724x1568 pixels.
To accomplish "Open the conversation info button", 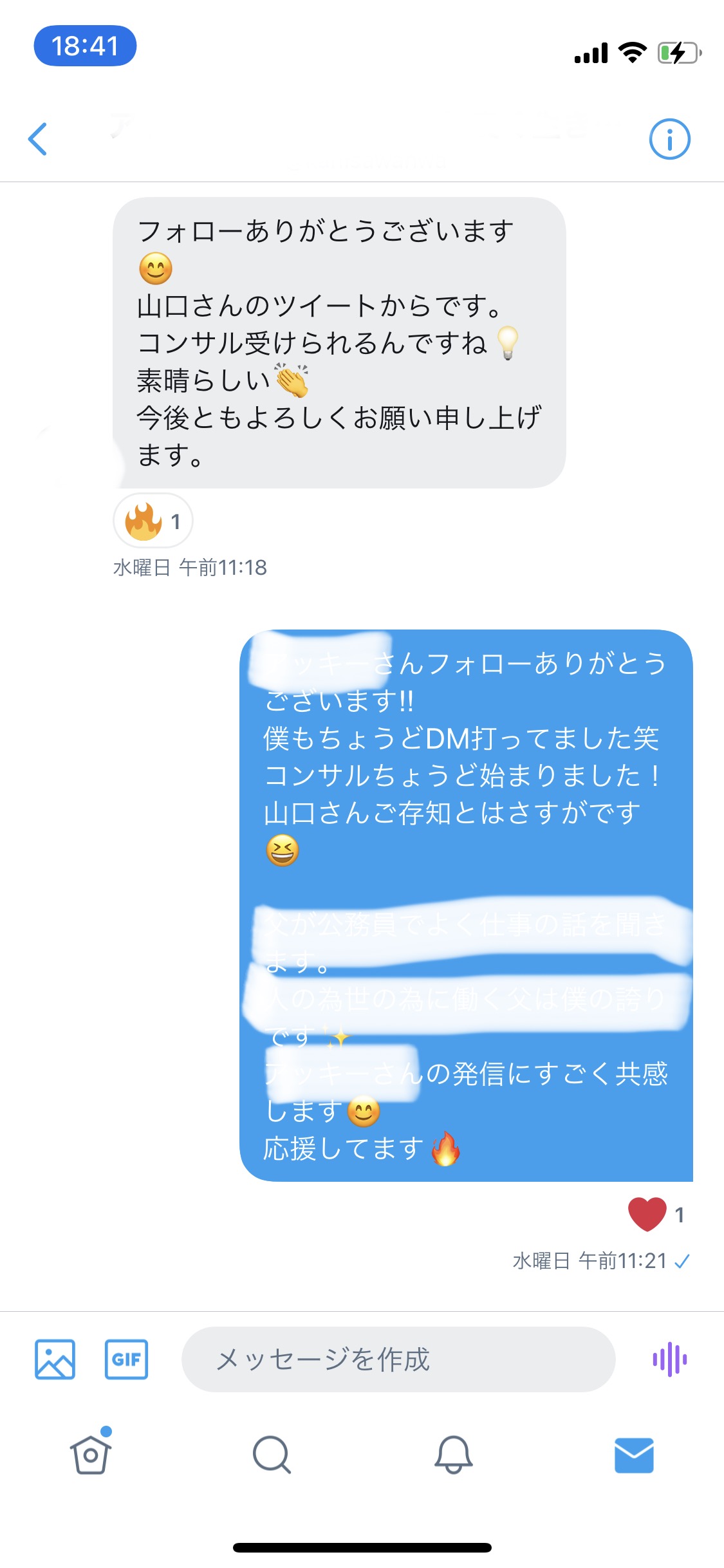I will [669, 139].
